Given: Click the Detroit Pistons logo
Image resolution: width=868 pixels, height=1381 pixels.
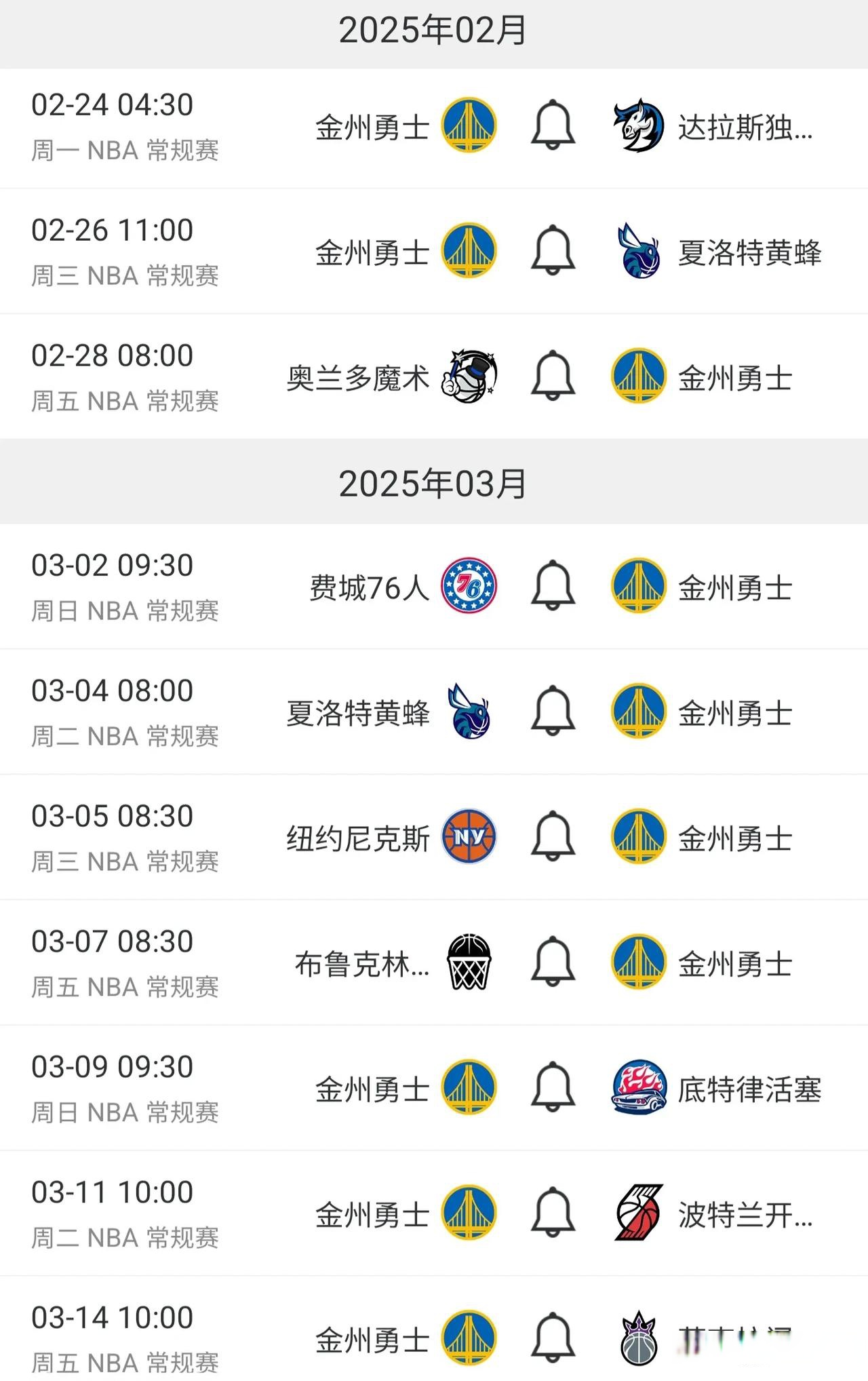Looking at the screenshot, I should click(637, 1088).
